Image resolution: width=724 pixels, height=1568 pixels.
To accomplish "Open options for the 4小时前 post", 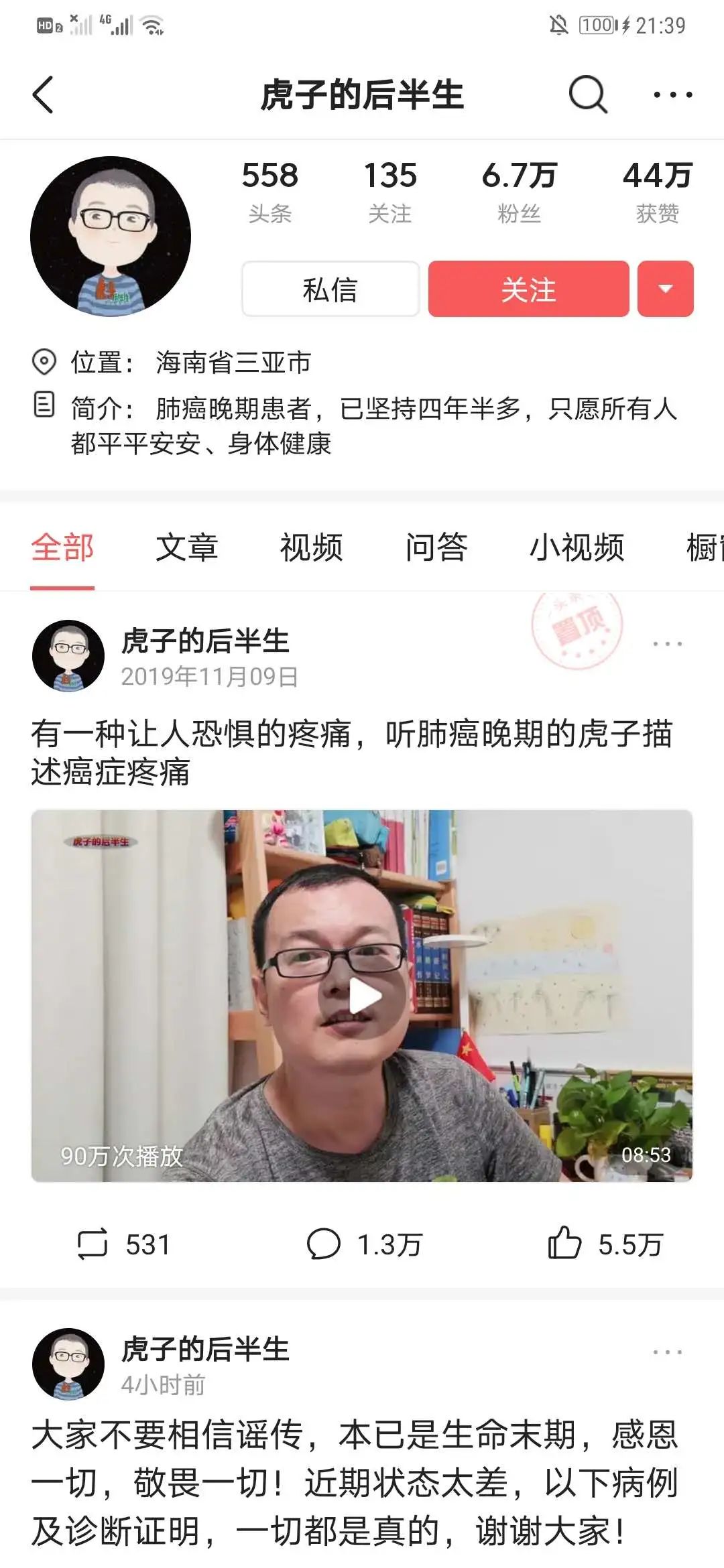I will click(667, 1352).
